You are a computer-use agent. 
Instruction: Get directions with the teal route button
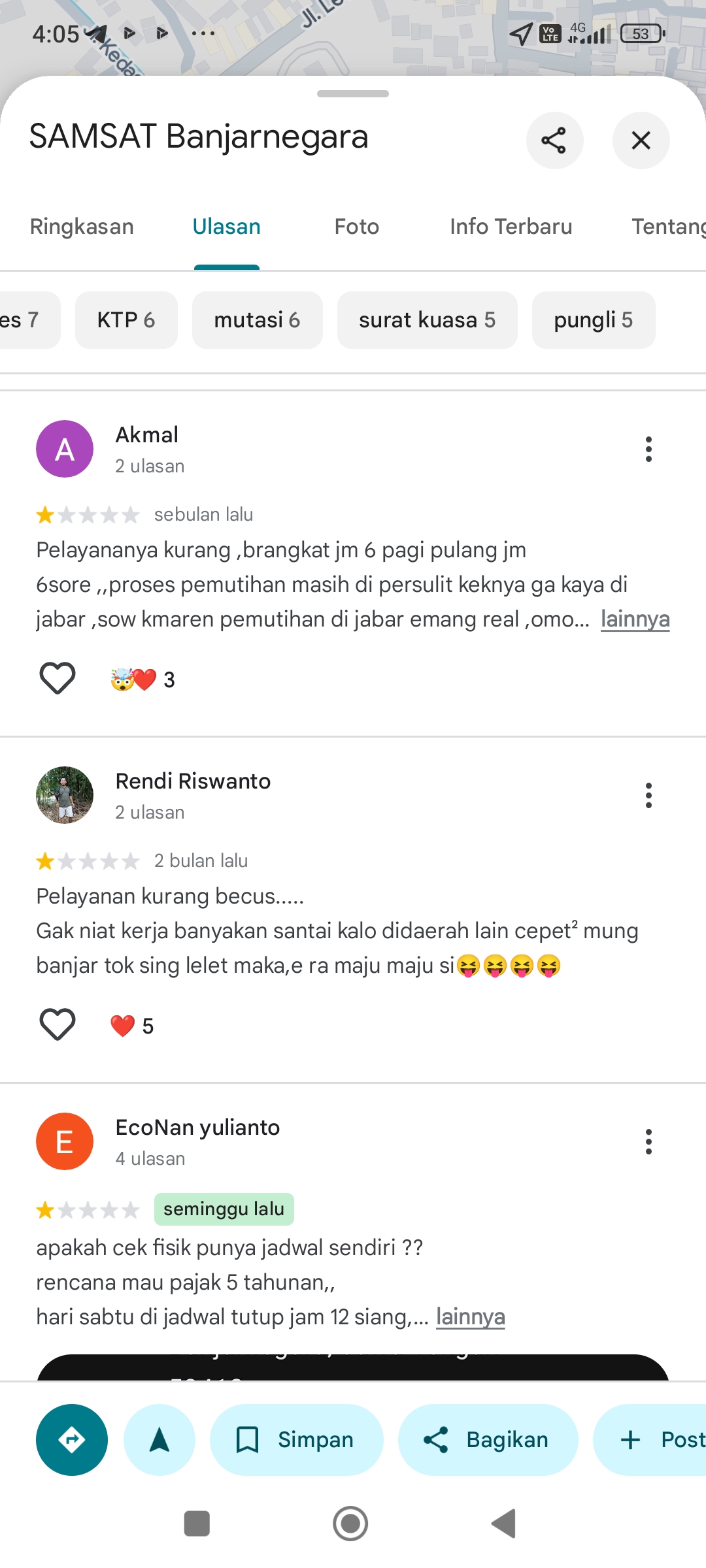(x=72, y=1439)
